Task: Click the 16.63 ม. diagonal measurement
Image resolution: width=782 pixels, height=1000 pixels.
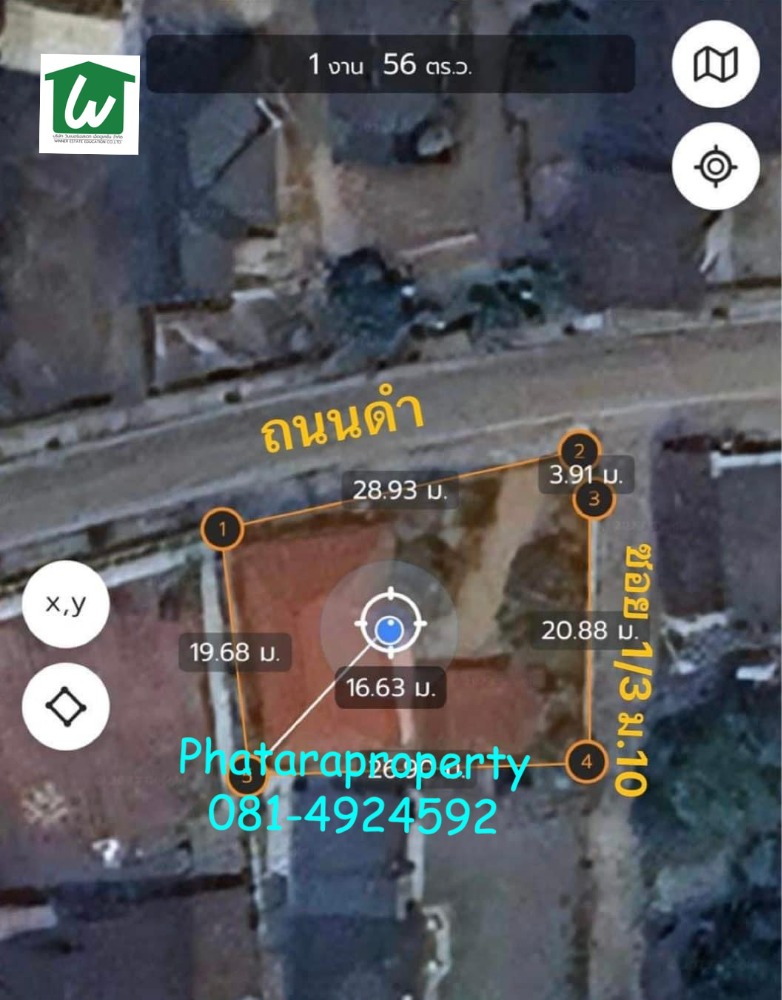Action: tap(389, 688)
